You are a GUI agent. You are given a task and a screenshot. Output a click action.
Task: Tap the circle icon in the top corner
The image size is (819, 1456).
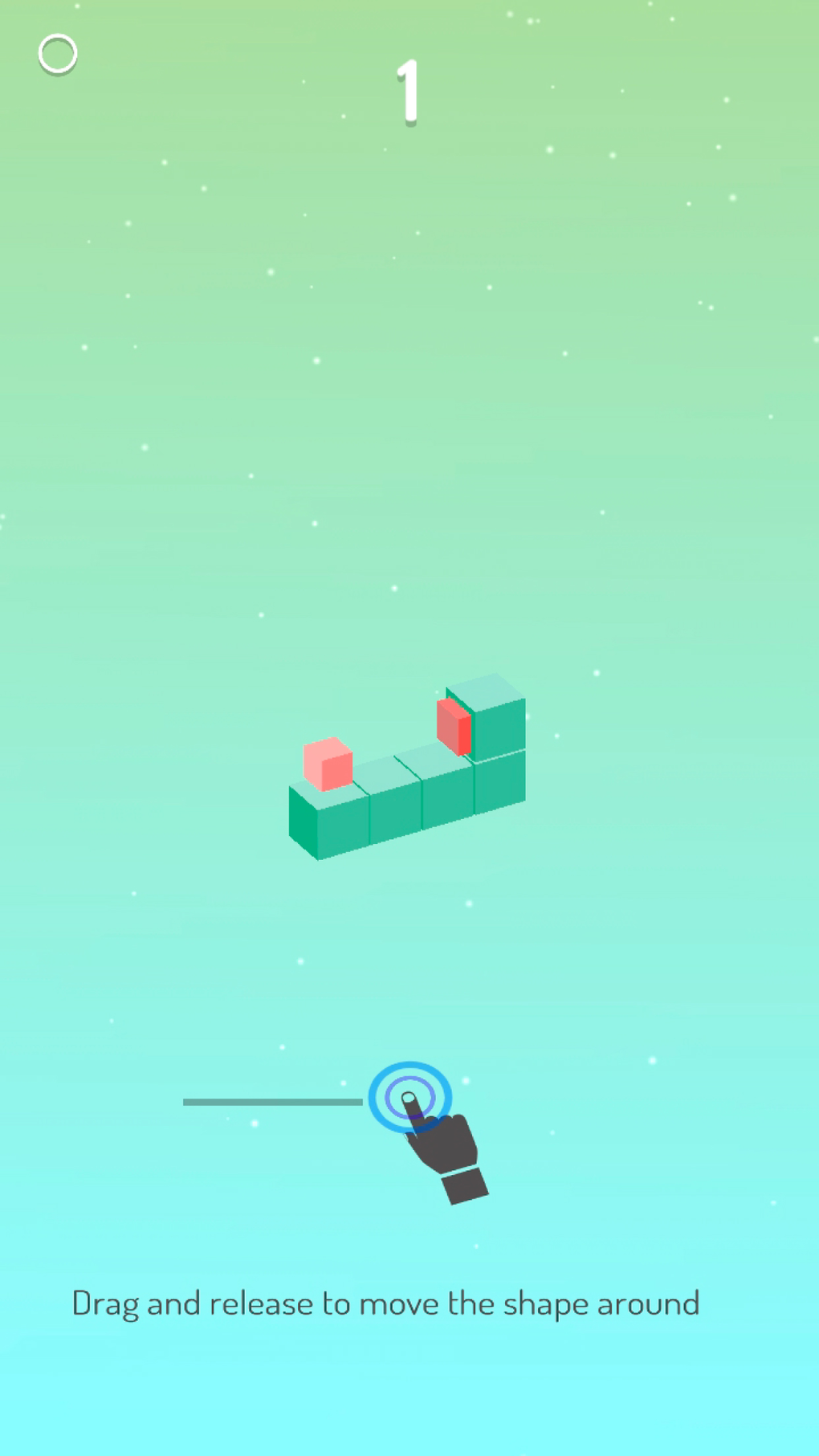[x=58, y=55]
